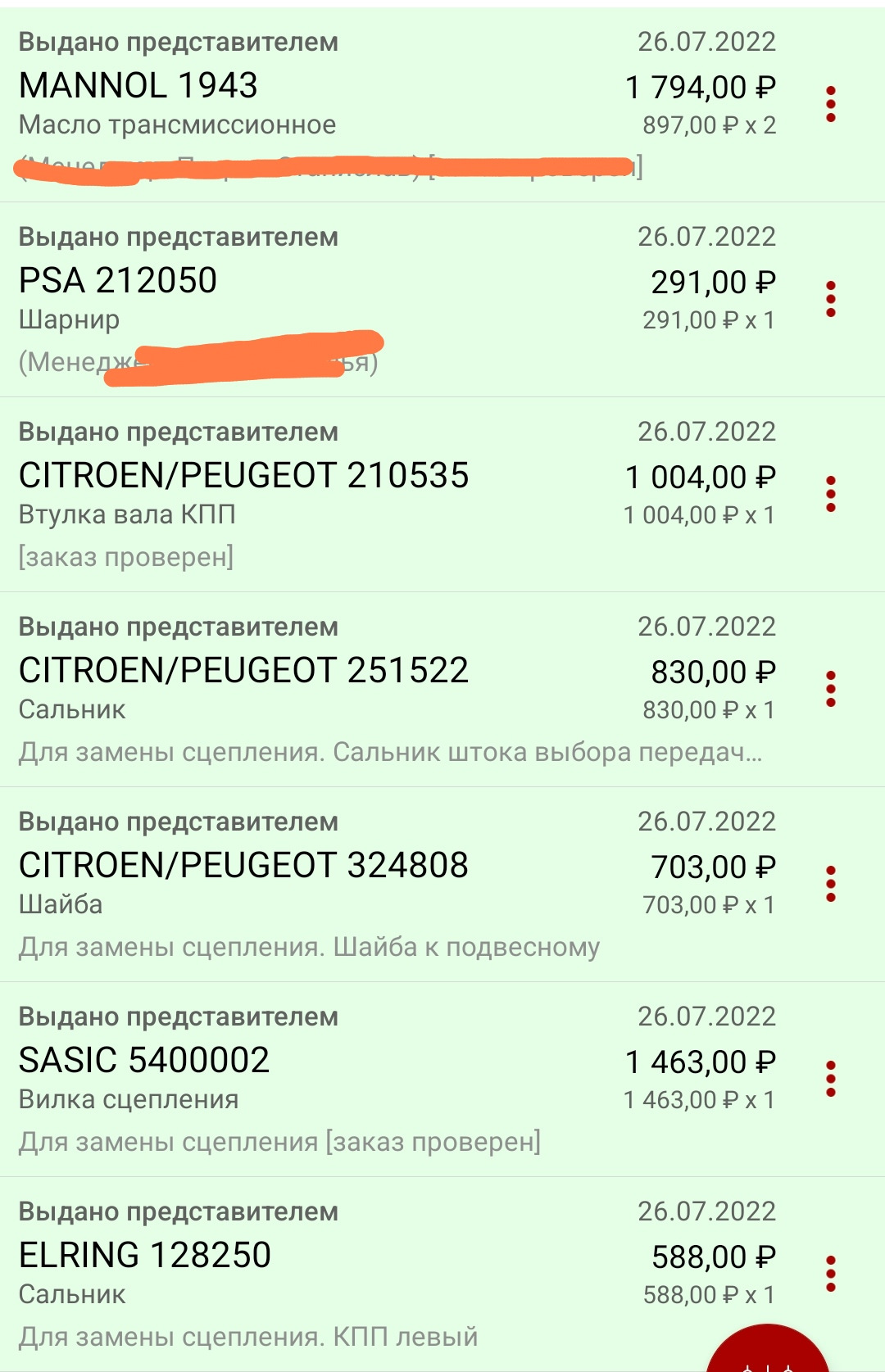Open the kebab menu for CITROEN/PEUGEOT 251522
The height and width of the screenshot is (1372, 885).
[x=831, y=691]
